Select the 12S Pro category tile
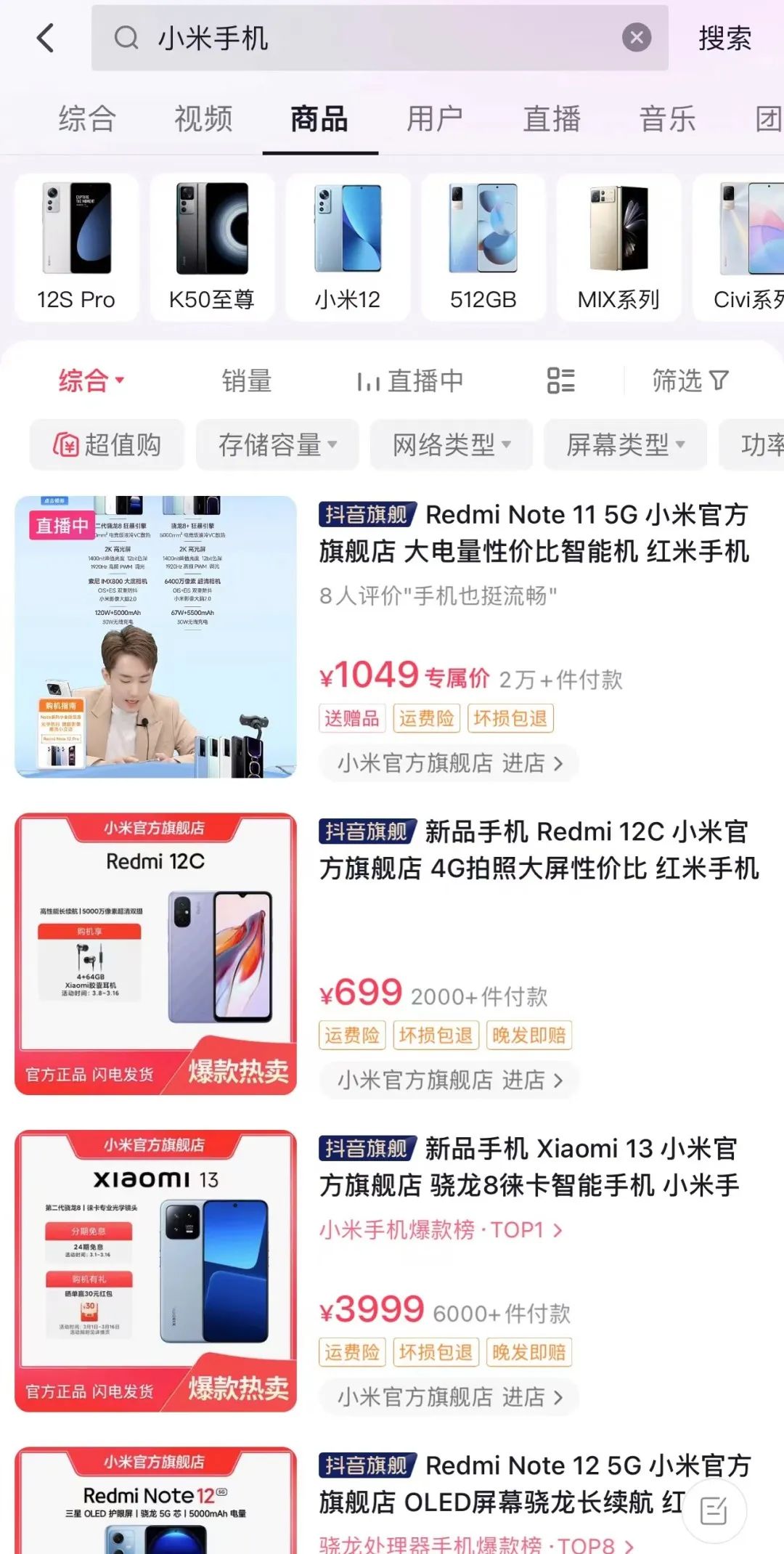784x1554 pixels. point(76,247)
